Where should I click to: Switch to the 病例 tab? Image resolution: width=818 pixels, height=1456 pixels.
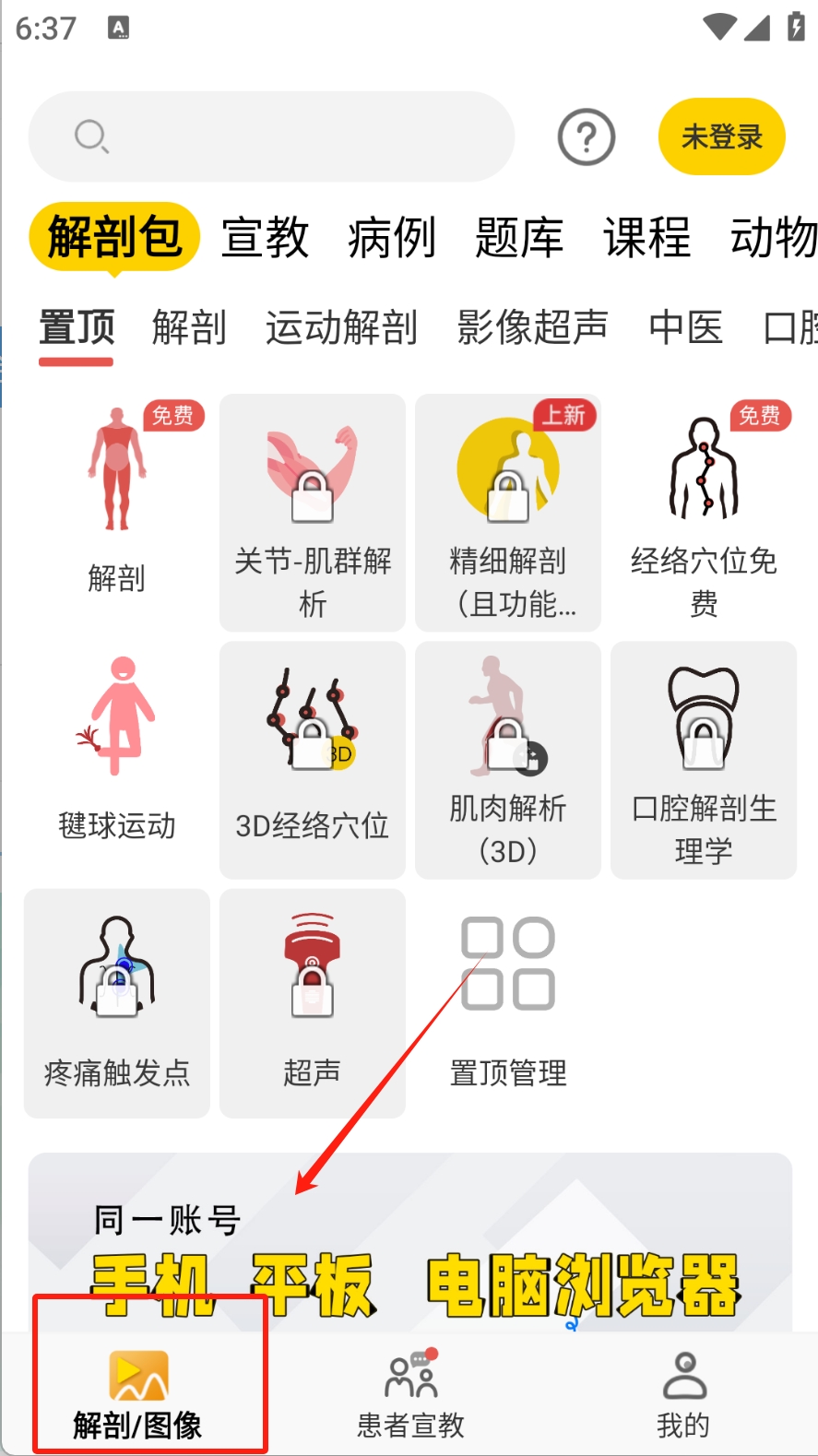click(392, 238)
